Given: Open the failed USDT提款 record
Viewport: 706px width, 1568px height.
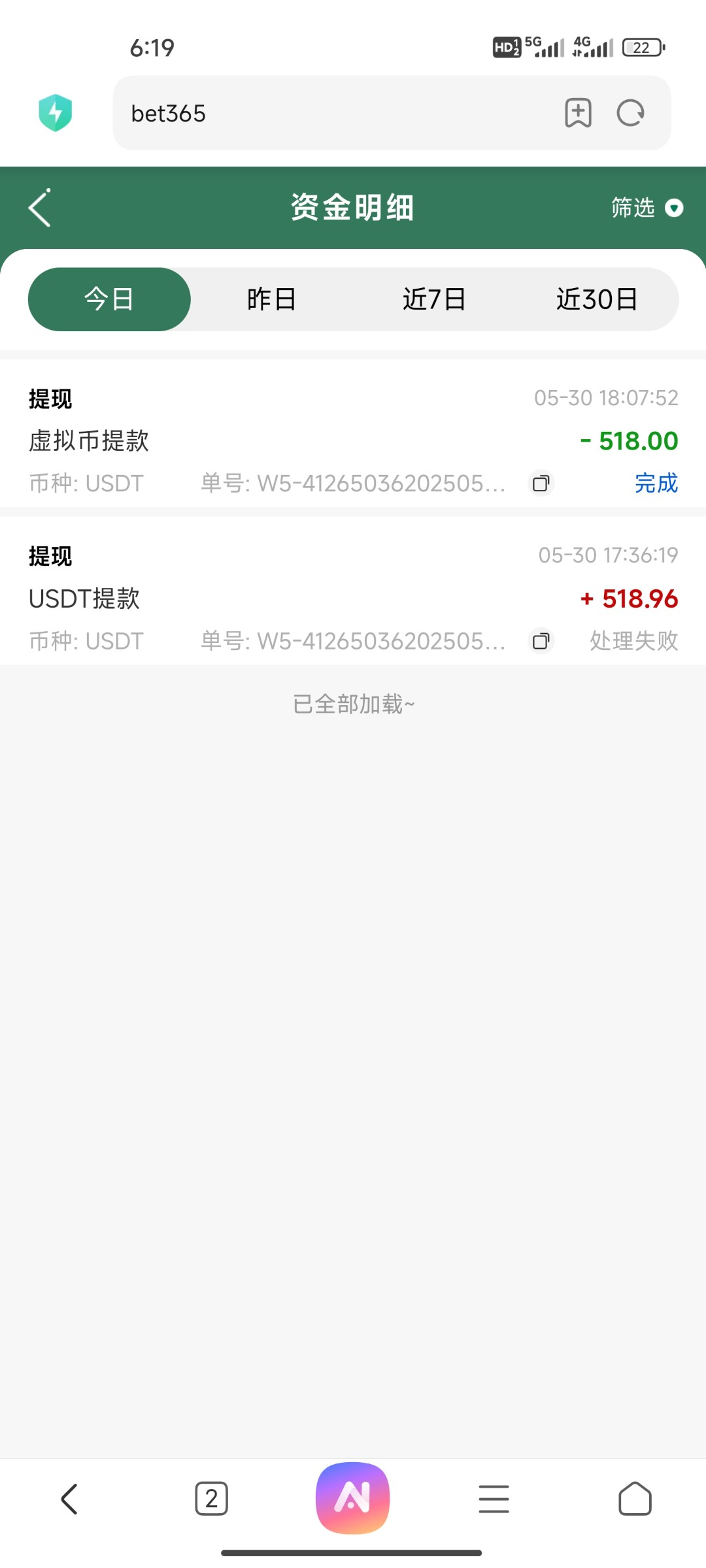Looking at the screenshot, I should tap(353, 597).
